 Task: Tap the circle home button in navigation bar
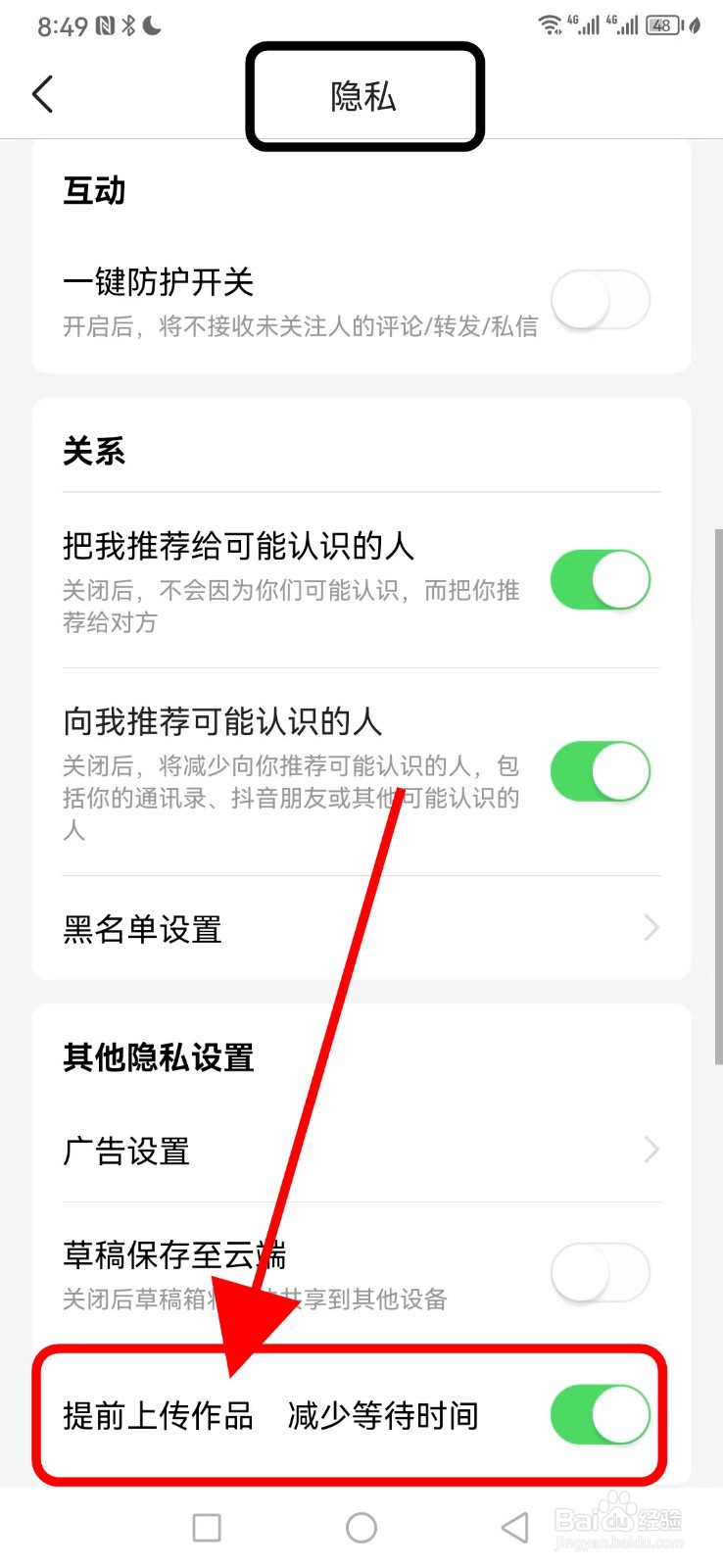[361, 1527]
